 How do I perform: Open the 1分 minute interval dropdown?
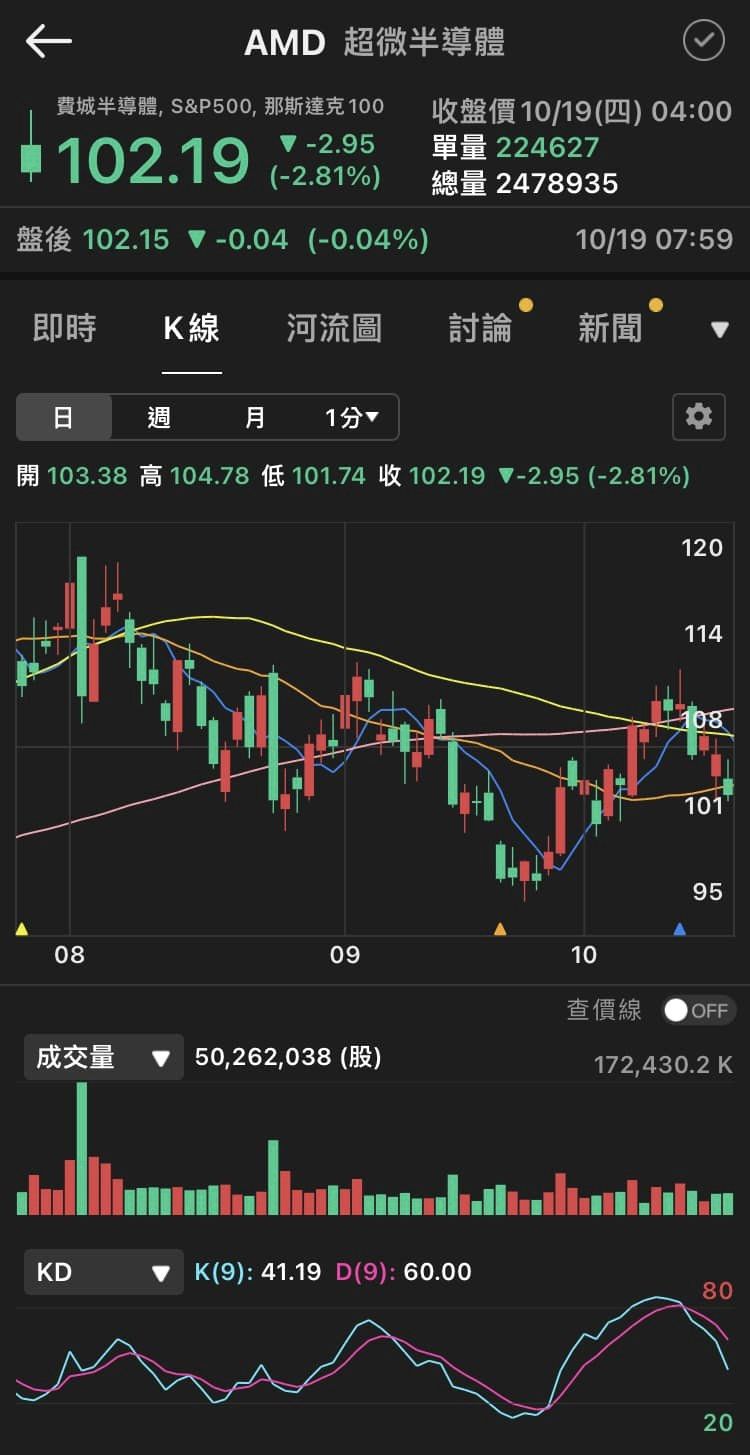[x=351, y=417]
